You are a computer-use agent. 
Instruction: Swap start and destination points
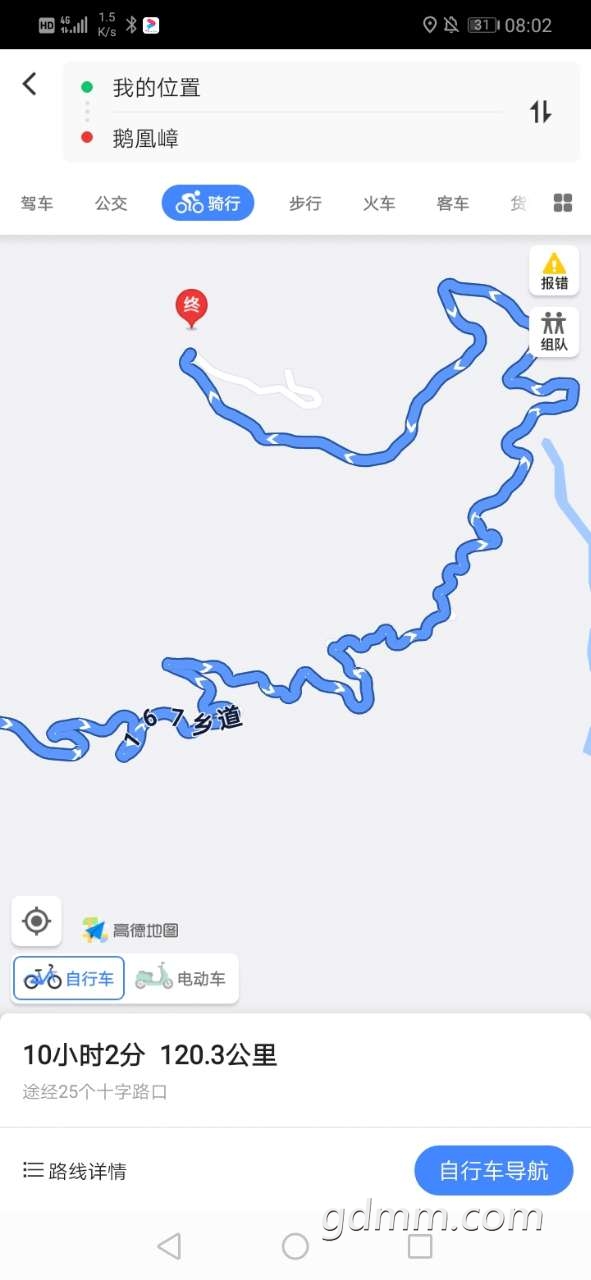[540, 112]
